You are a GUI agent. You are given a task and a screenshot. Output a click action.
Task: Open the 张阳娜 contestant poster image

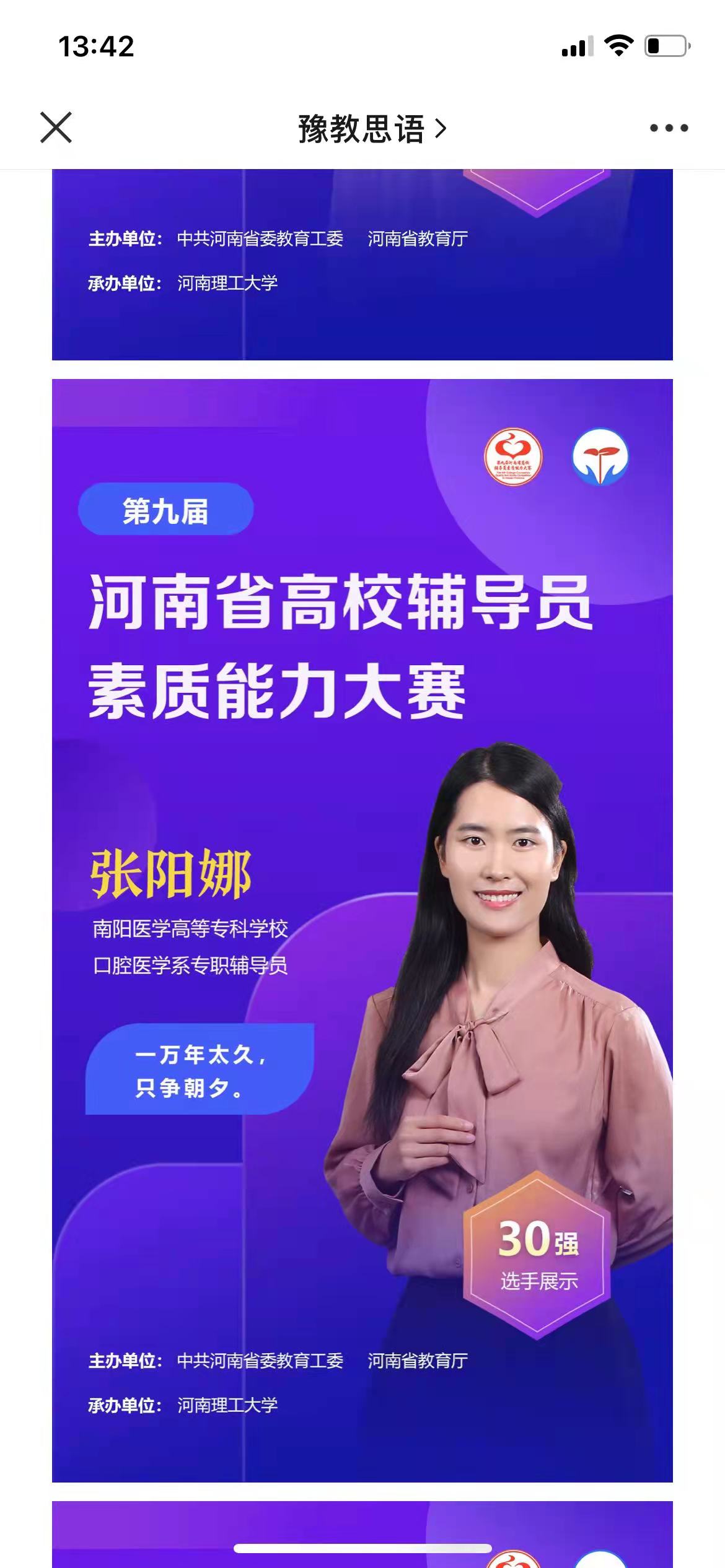click(362, 929)
